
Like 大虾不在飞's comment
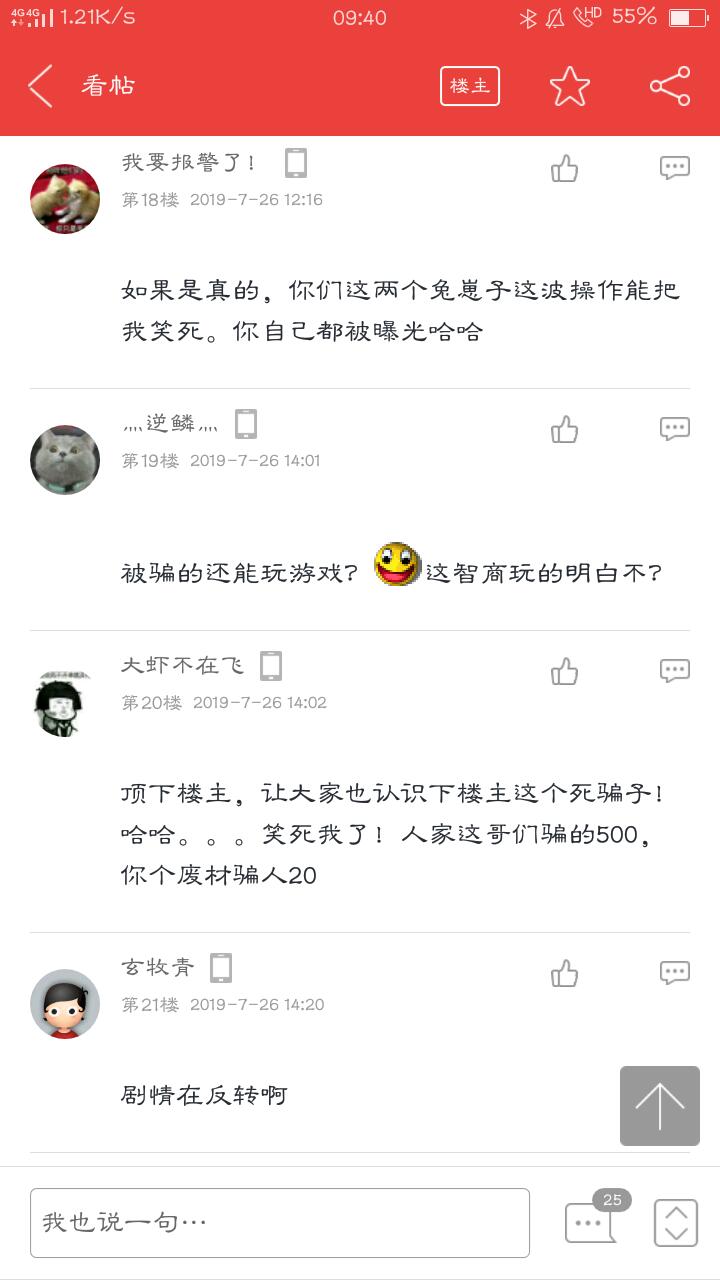[564, 671]
